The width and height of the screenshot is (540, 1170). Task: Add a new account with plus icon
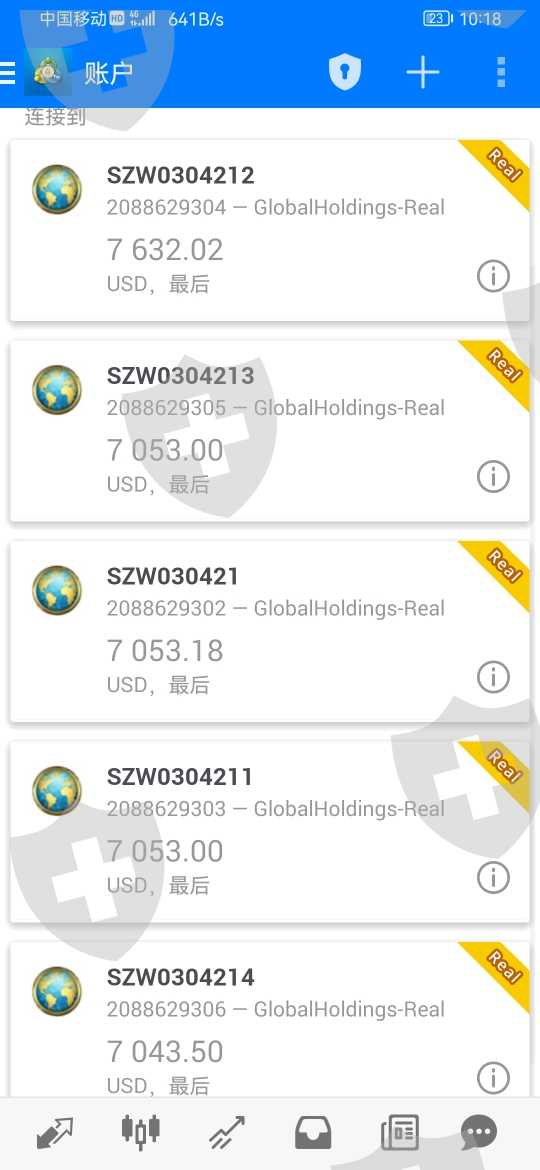click(423, 73)
